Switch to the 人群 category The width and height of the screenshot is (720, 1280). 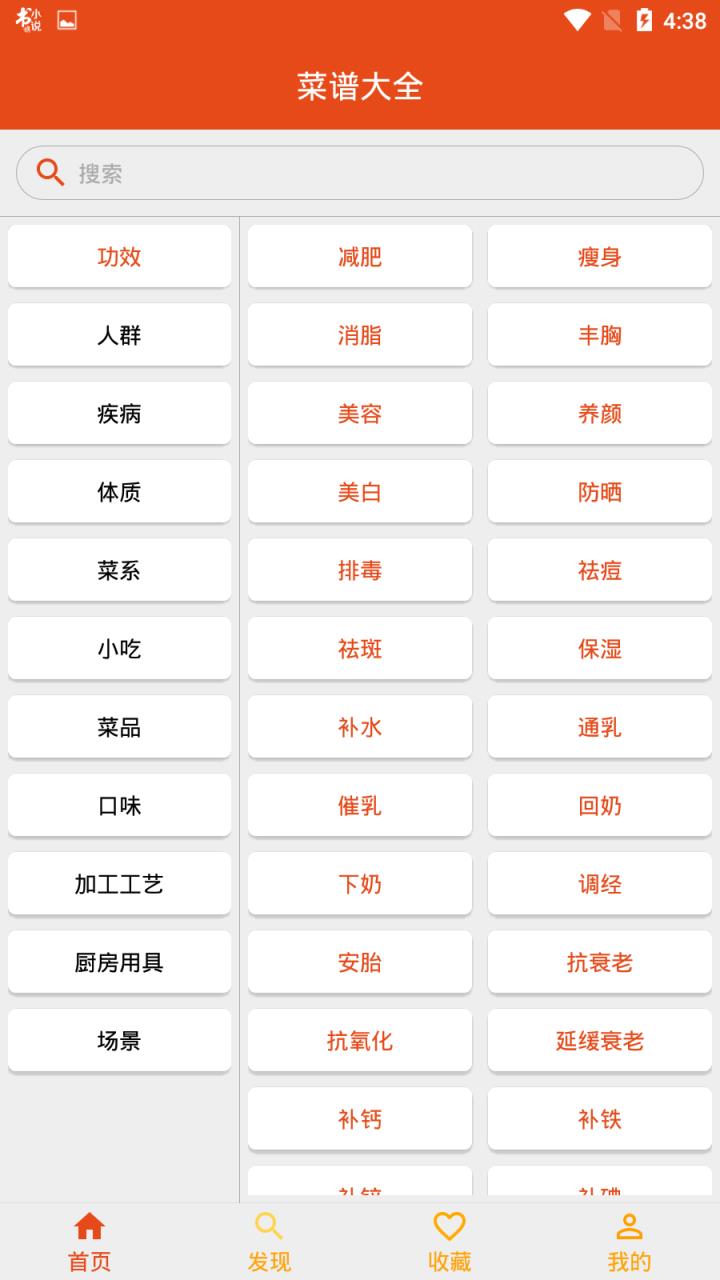pos(119,335)
